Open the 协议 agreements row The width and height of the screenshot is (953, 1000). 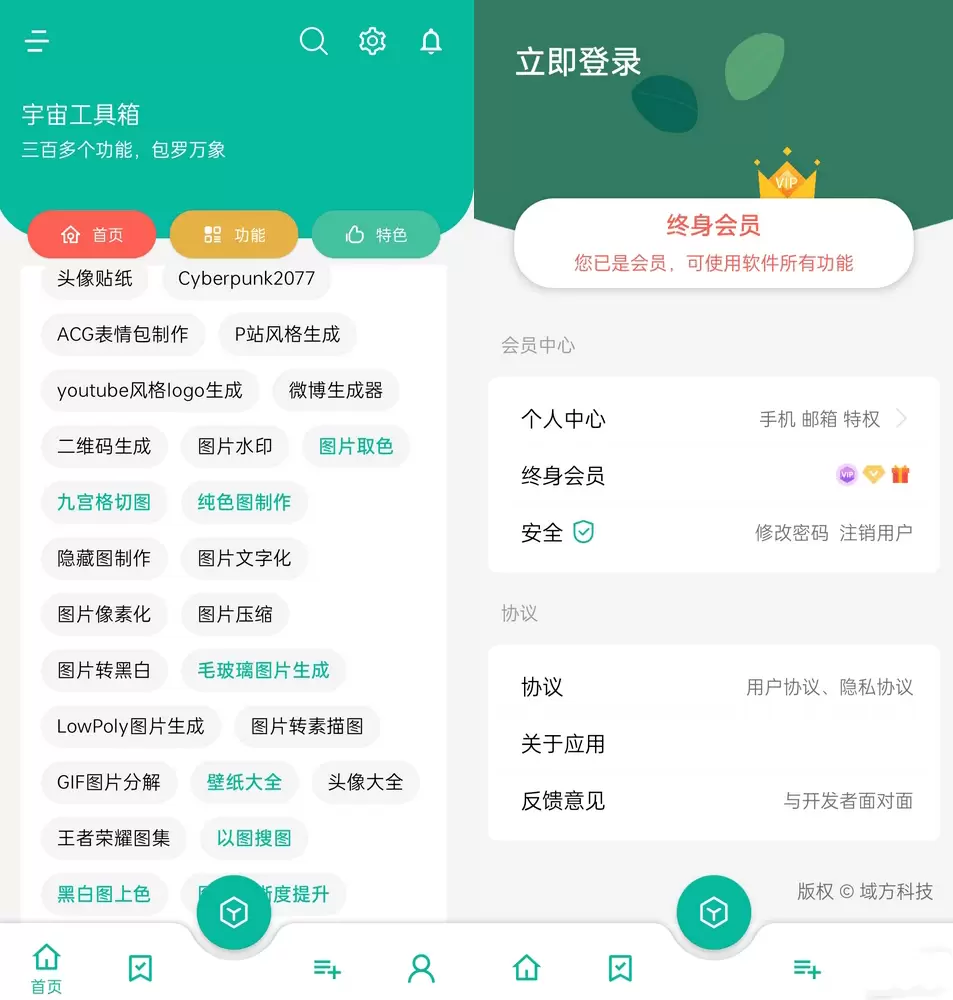(x=713, y=687)
